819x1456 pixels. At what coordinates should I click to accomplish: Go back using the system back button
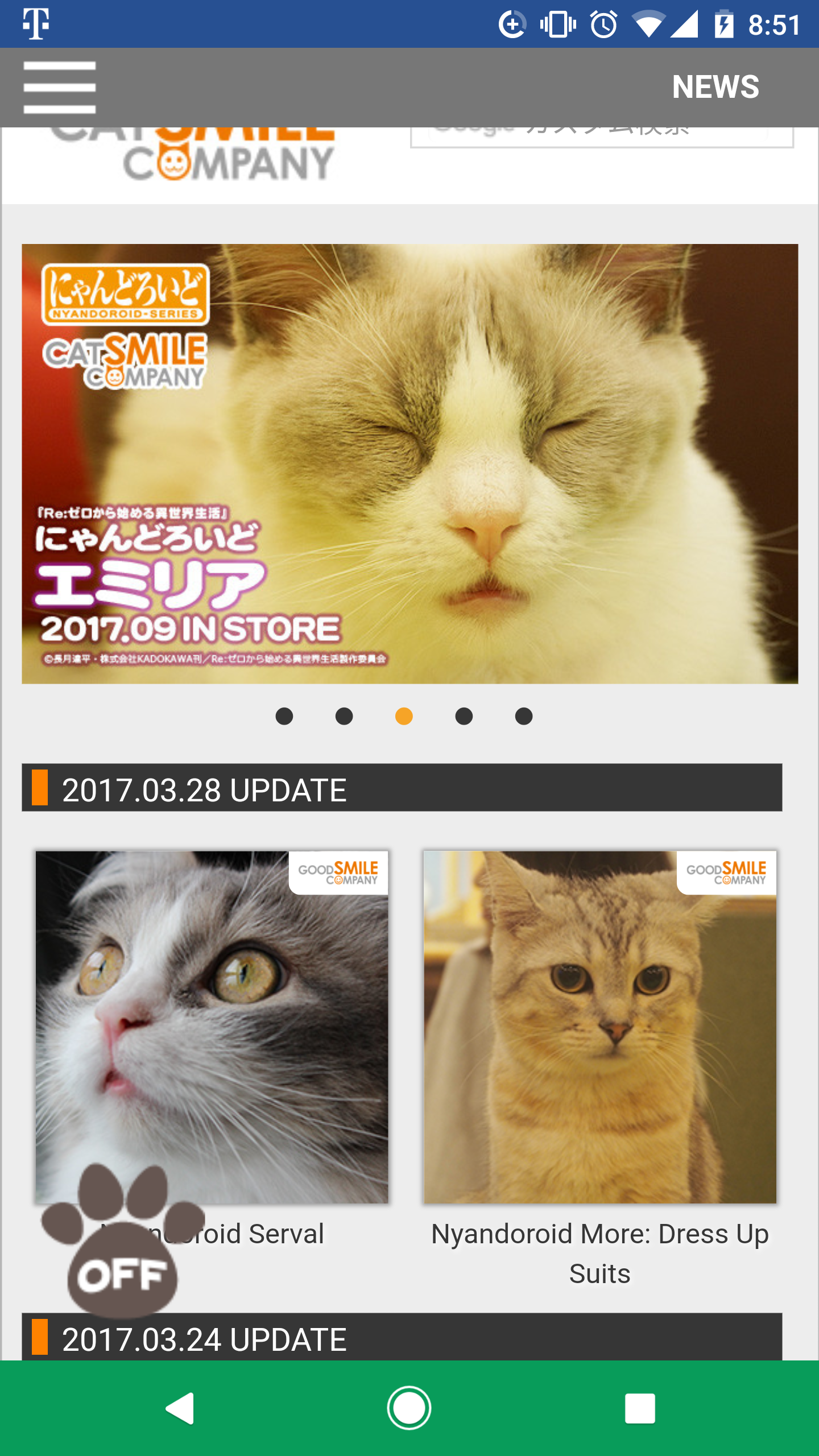click(180, 1408)
